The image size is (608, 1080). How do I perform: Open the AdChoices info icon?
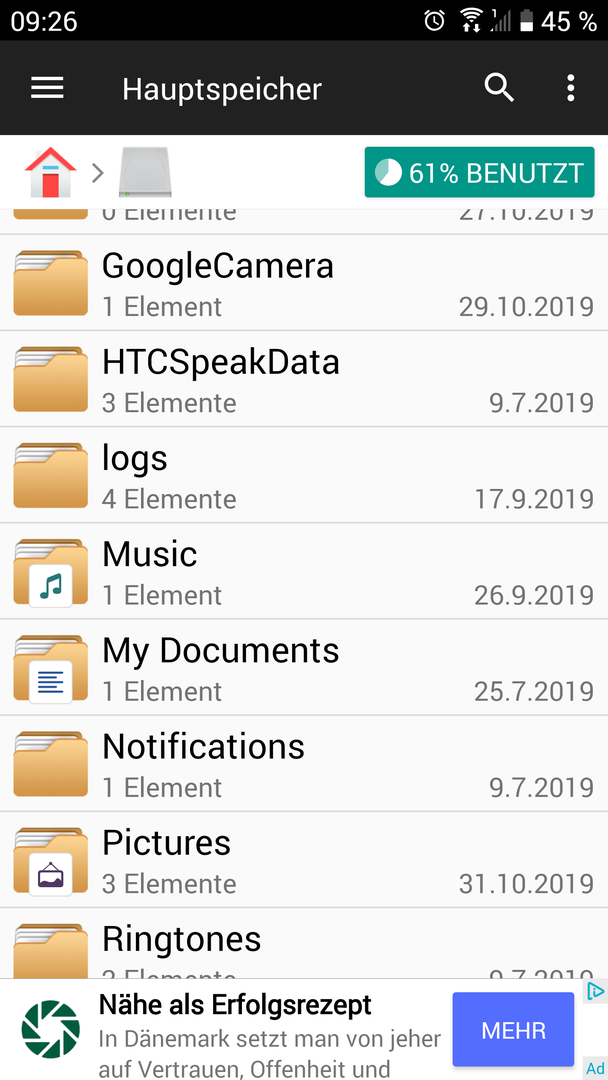[595, 992]
